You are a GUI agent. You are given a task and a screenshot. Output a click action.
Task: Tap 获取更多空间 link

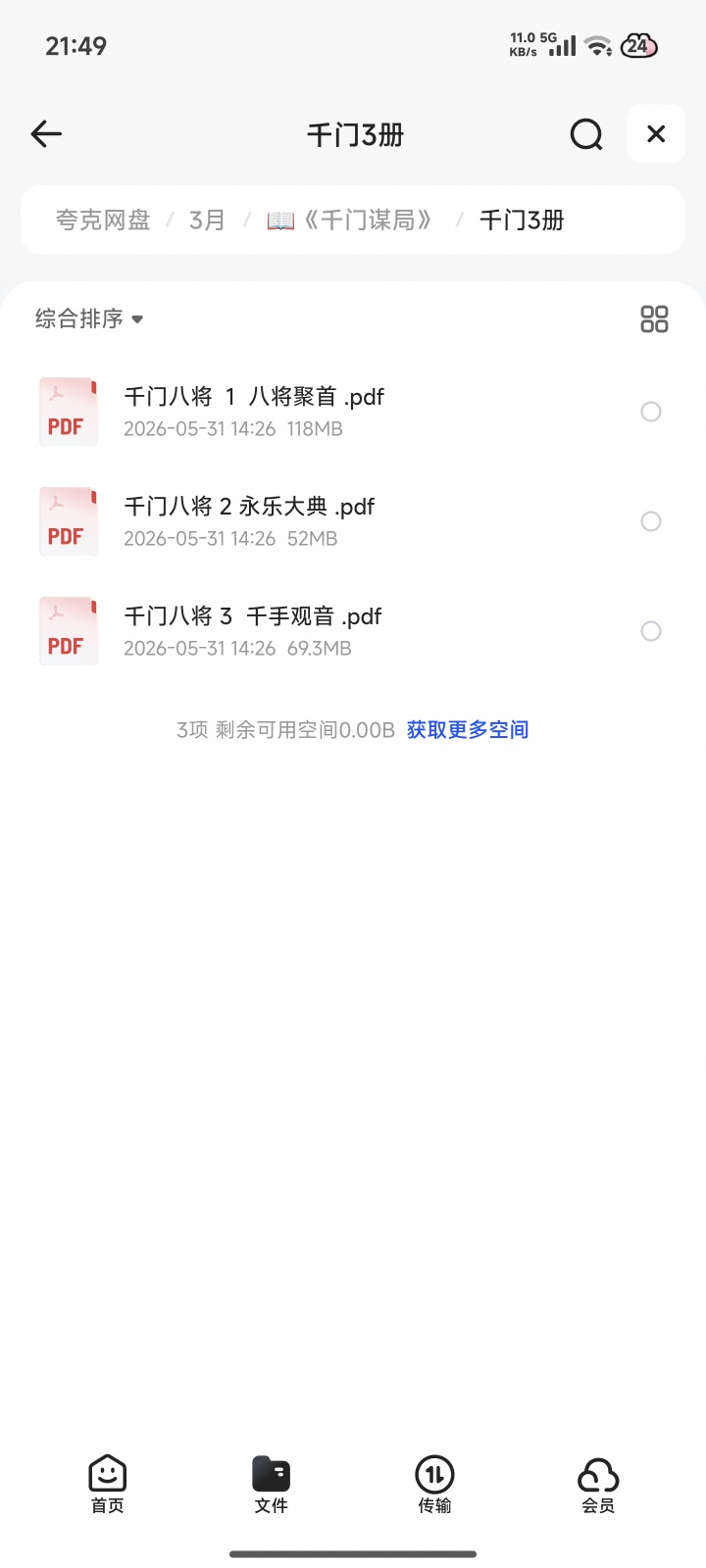coord(468,729)
